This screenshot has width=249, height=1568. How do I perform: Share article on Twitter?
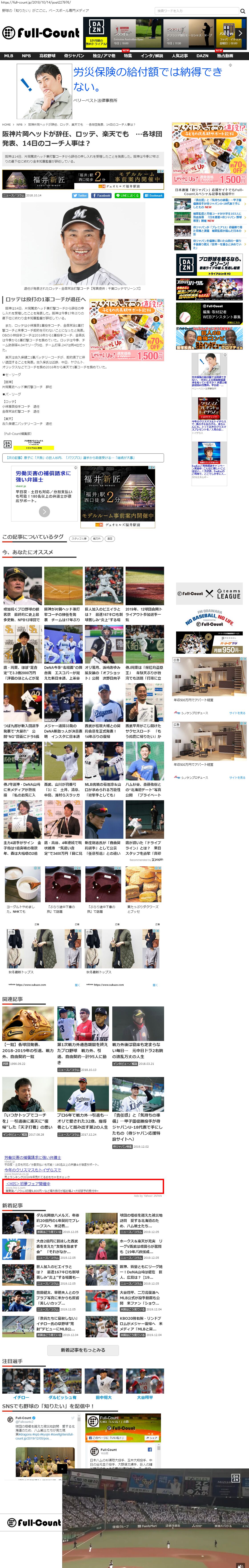81,195
